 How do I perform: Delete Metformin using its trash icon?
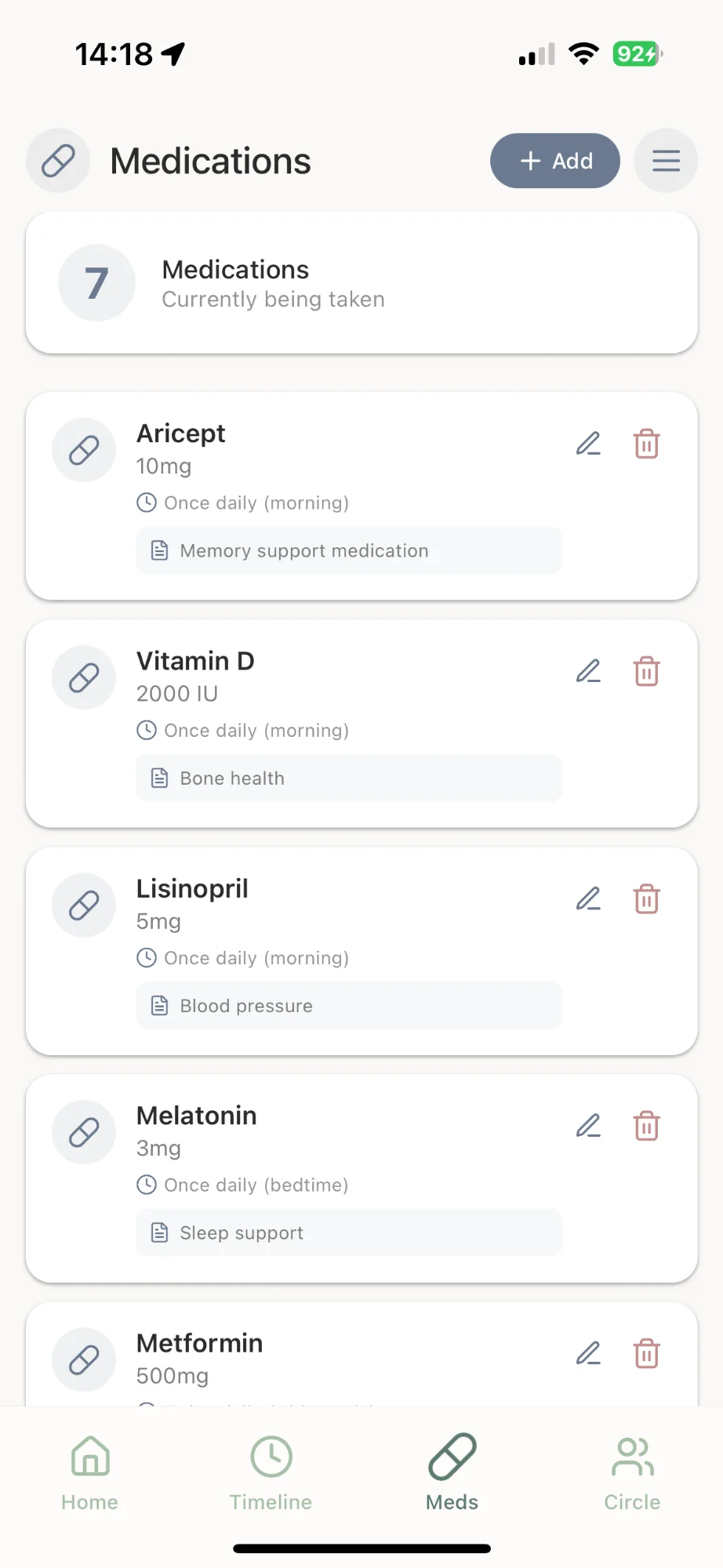645,1353
